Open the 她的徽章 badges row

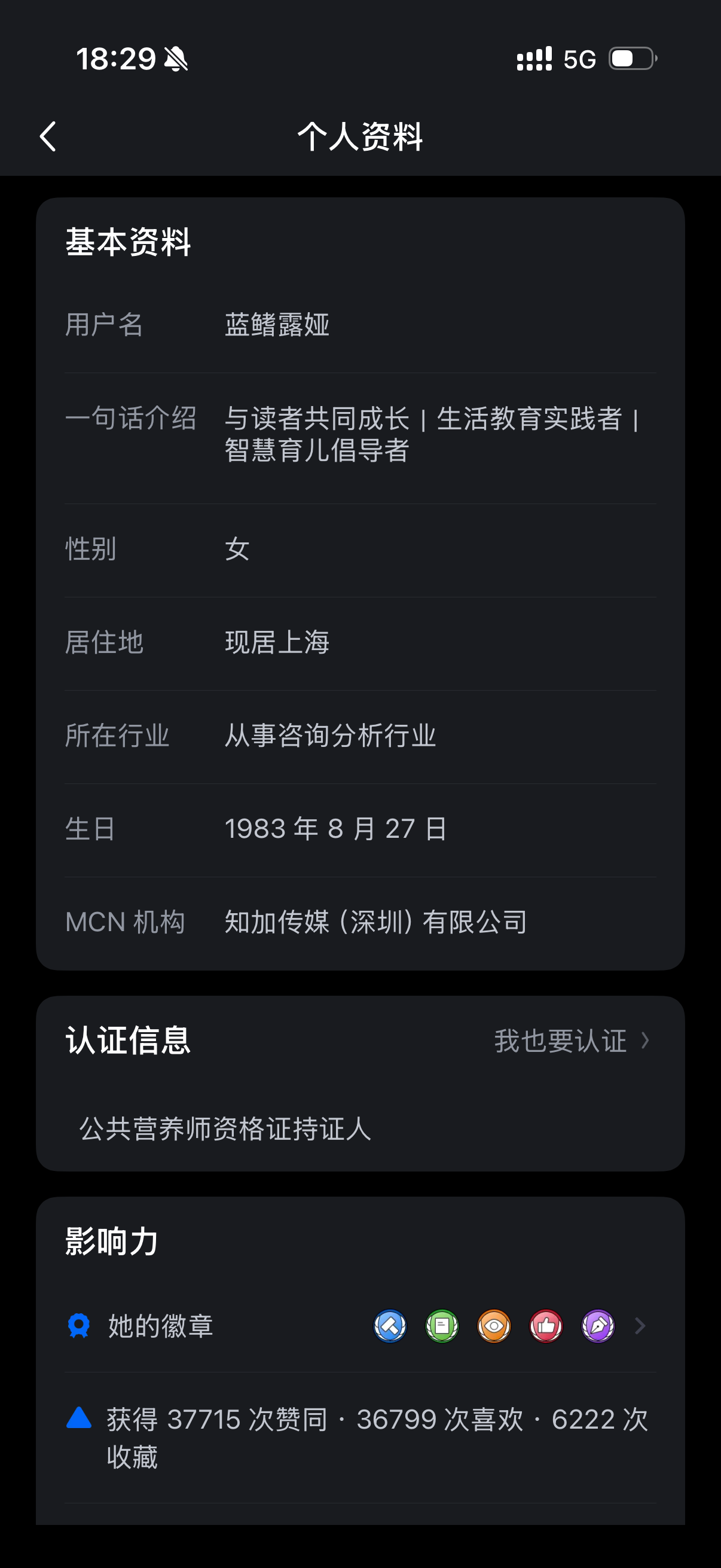pyautogui.click(x=360, y=1326)
